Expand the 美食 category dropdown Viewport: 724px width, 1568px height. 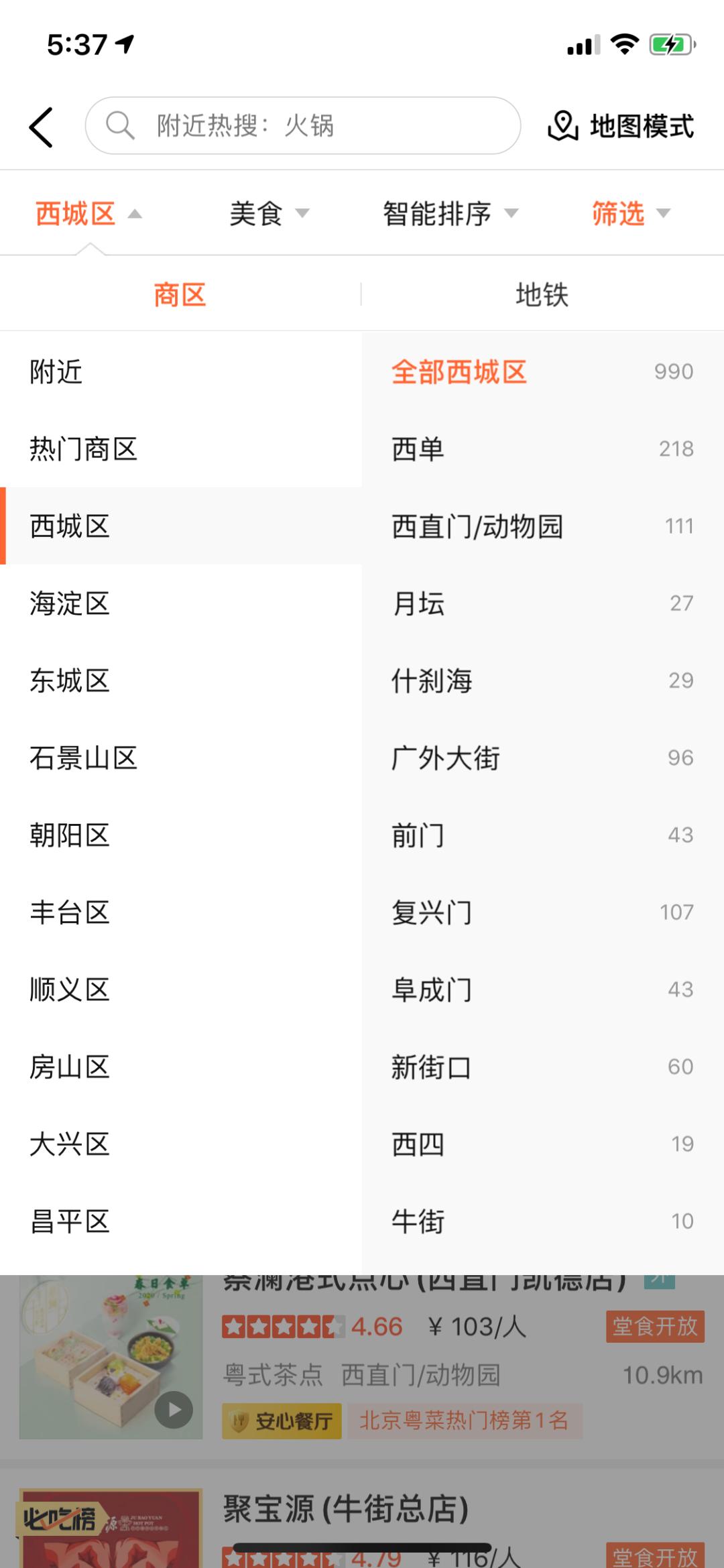[269, 214]
